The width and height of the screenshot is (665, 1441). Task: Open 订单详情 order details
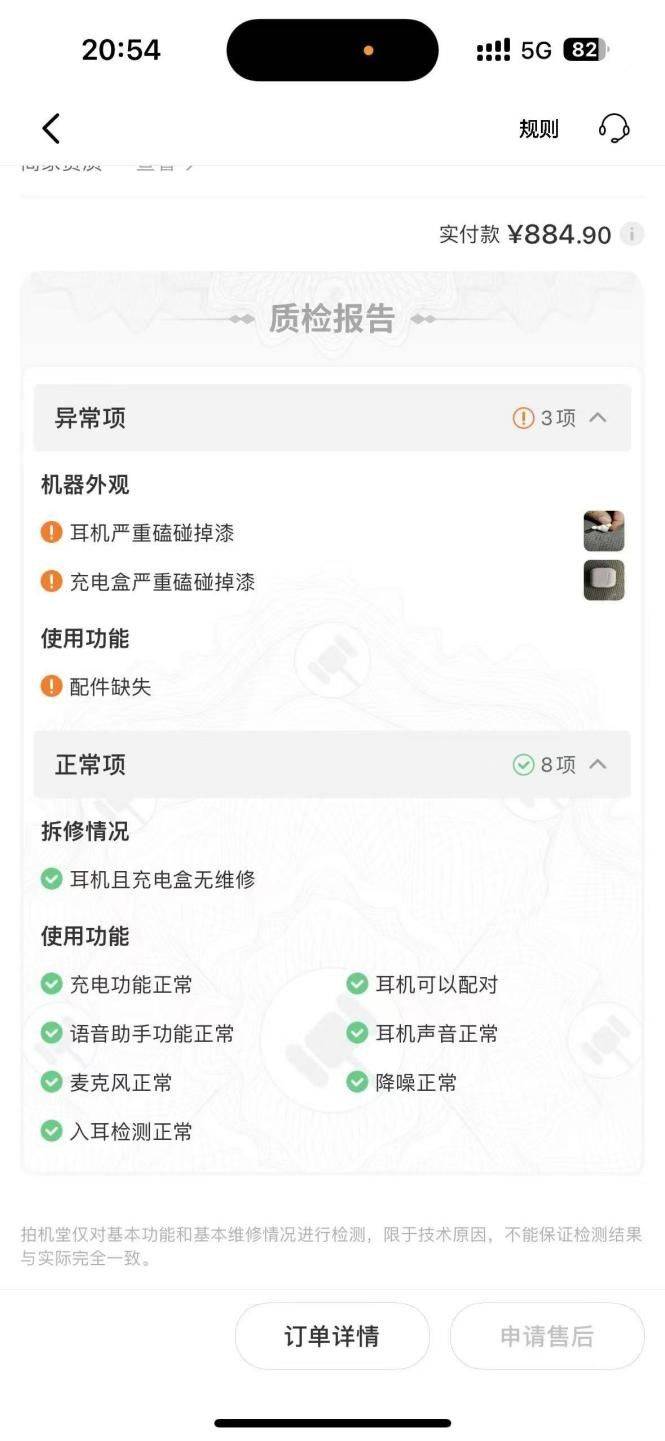pyautogui.click(x=332, y=1336)
